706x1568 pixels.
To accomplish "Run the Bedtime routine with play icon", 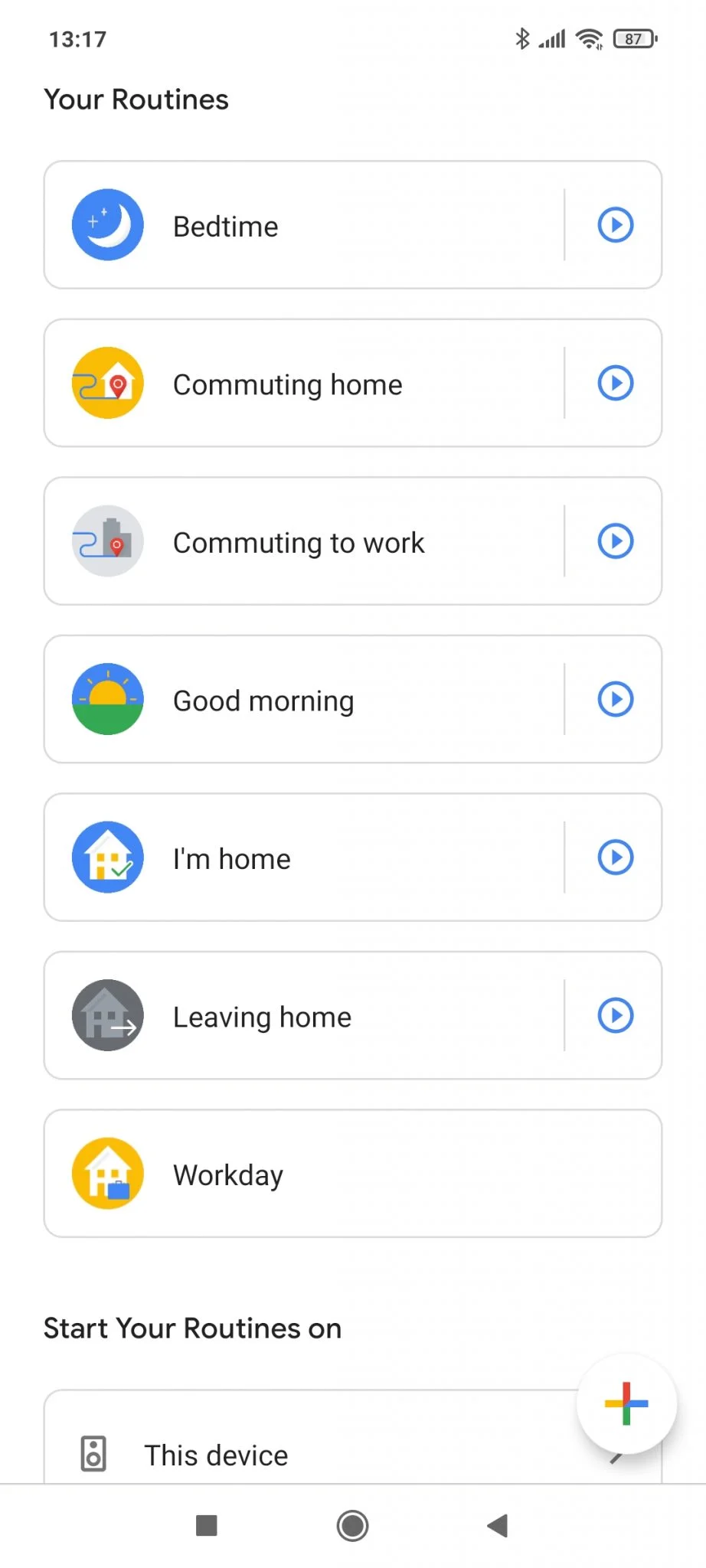I will pyautogui.click(x=615, y=225).
